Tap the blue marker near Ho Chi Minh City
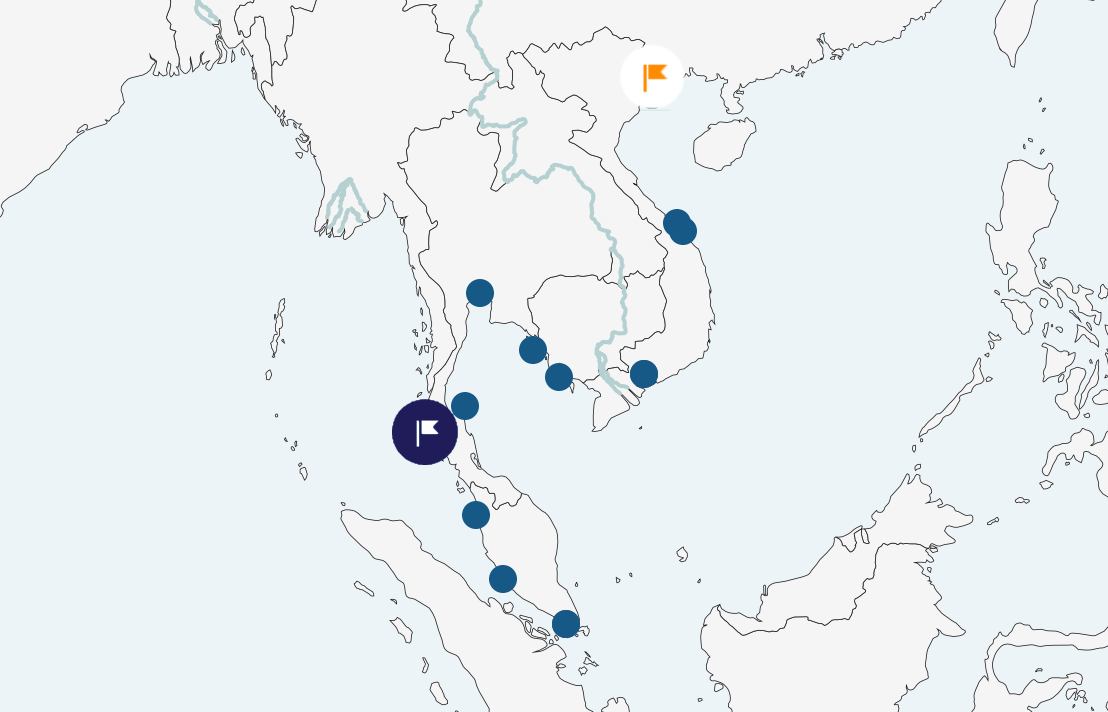Screen dimensions: 1108x712 [644, 374]
